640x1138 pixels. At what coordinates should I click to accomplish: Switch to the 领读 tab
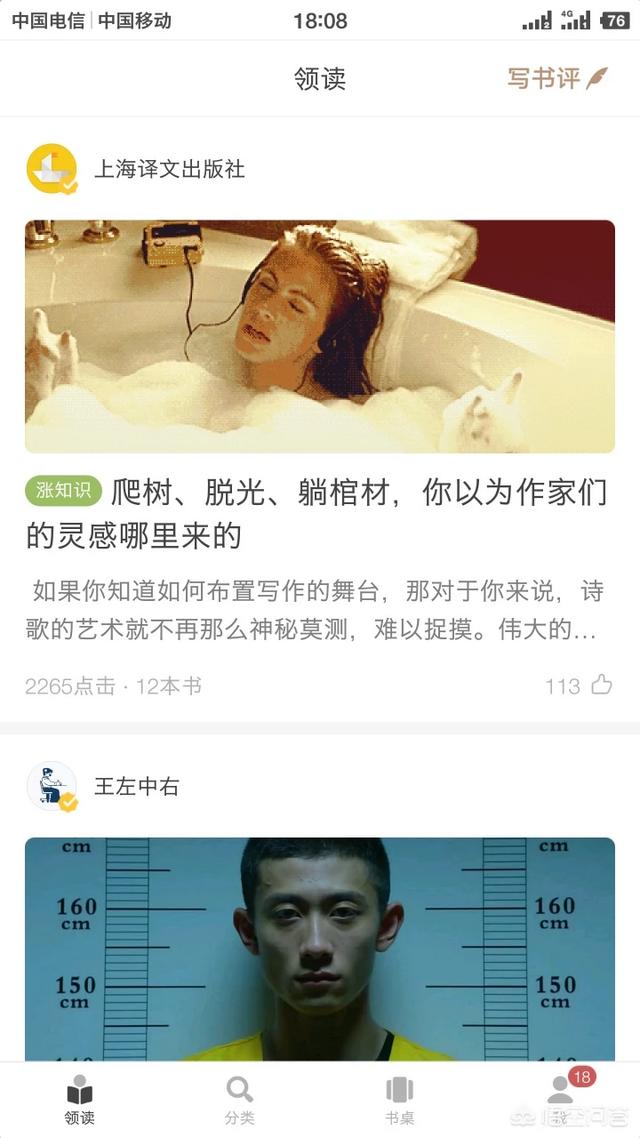pos(80,1100)
